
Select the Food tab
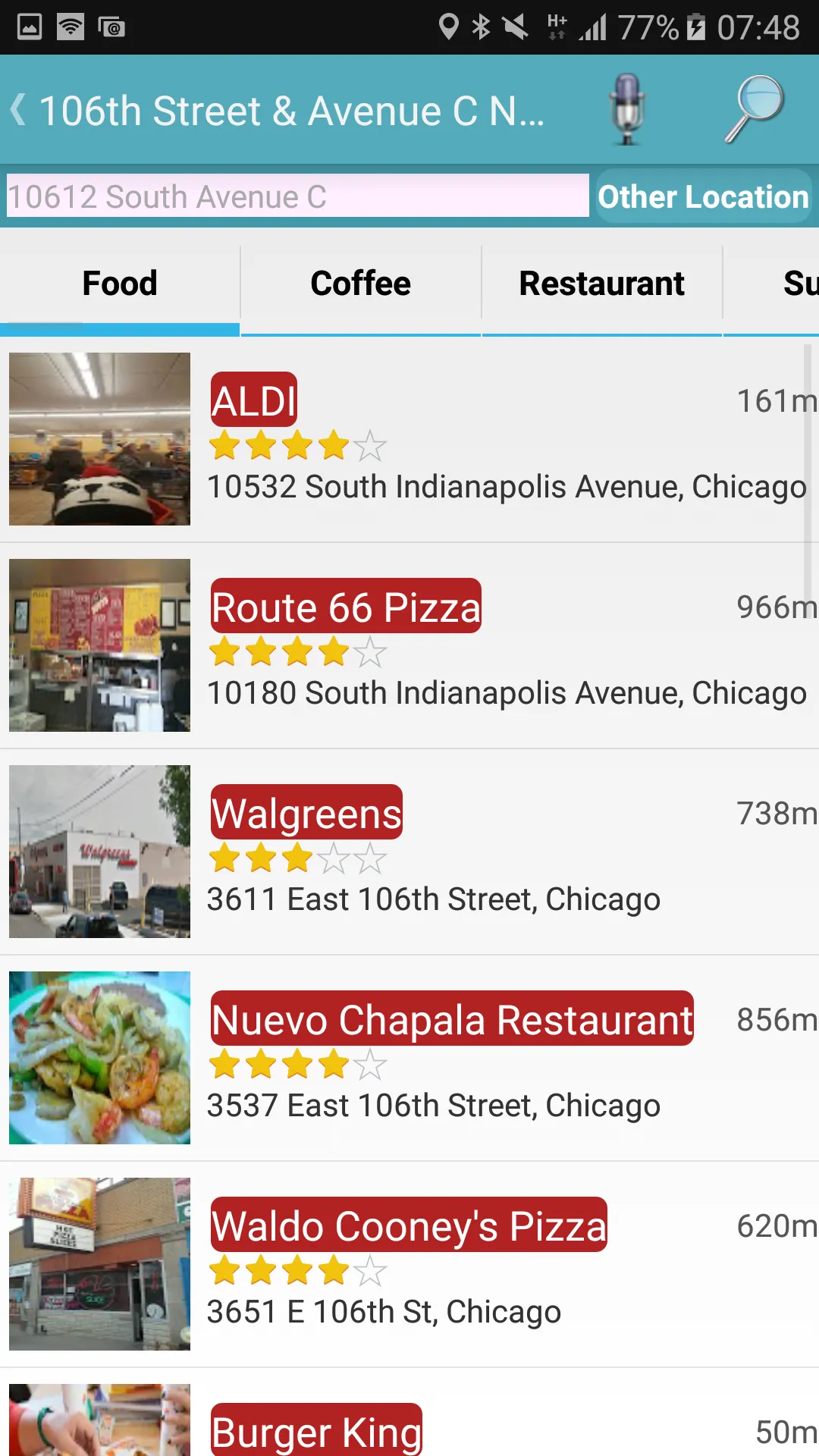[x=119, y=282]
